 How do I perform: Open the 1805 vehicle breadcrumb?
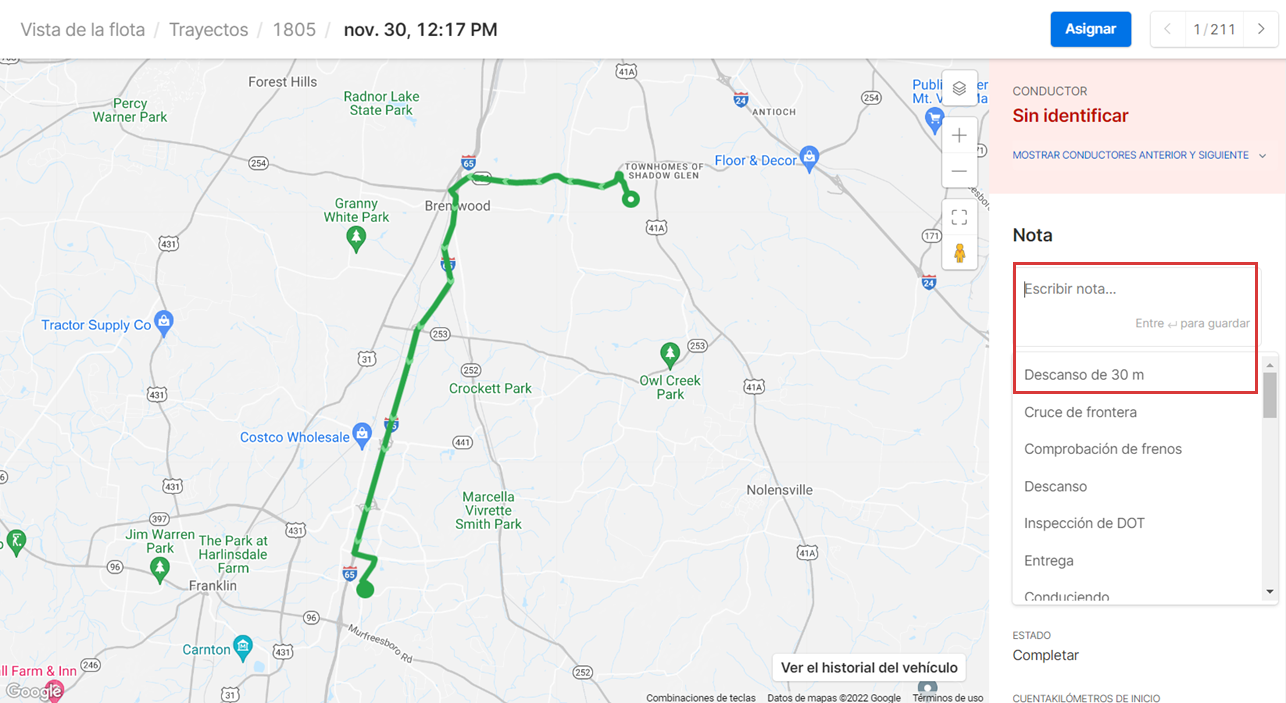294,29
